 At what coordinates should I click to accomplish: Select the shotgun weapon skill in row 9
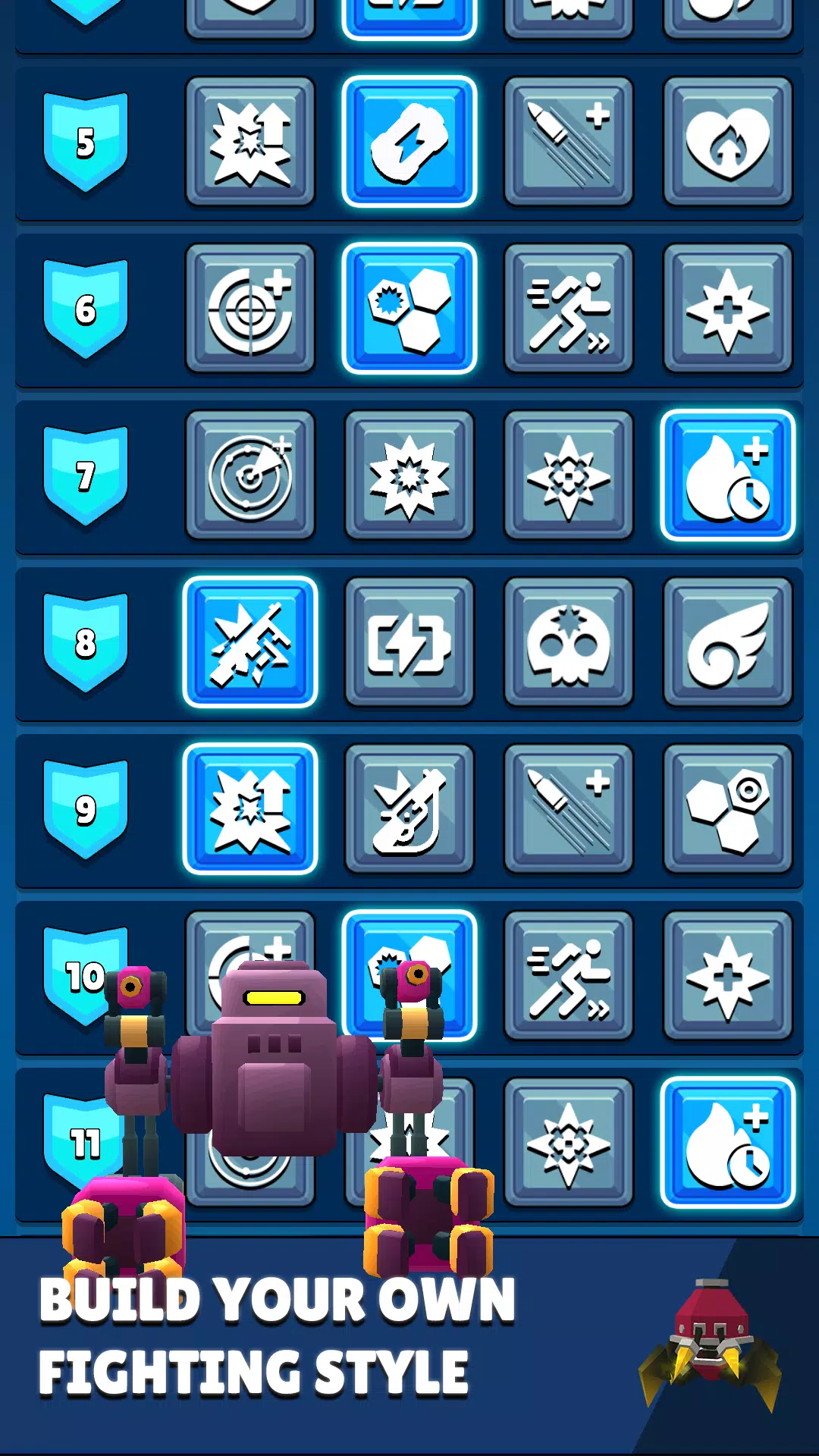pyautogui.click(x=409, y=810)
